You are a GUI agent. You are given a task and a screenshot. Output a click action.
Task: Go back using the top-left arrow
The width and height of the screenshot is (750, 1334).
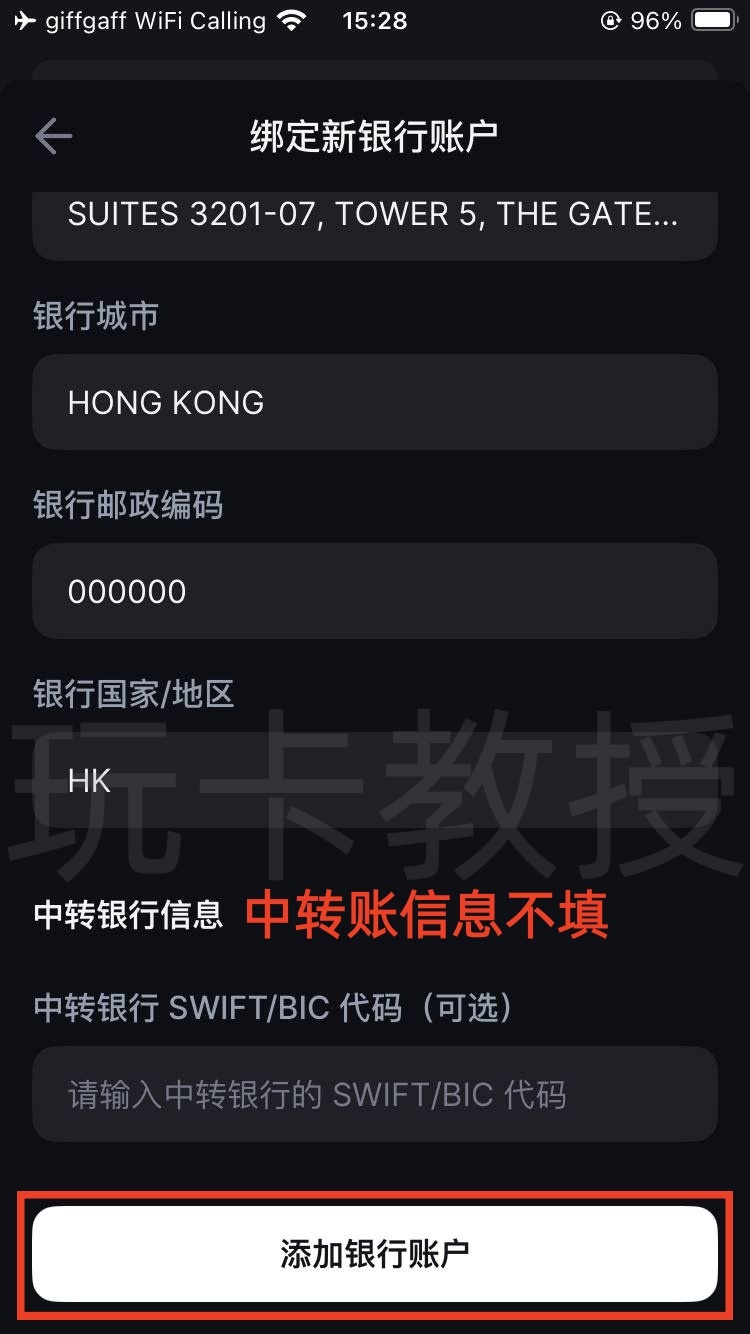(x=53, y=136)
